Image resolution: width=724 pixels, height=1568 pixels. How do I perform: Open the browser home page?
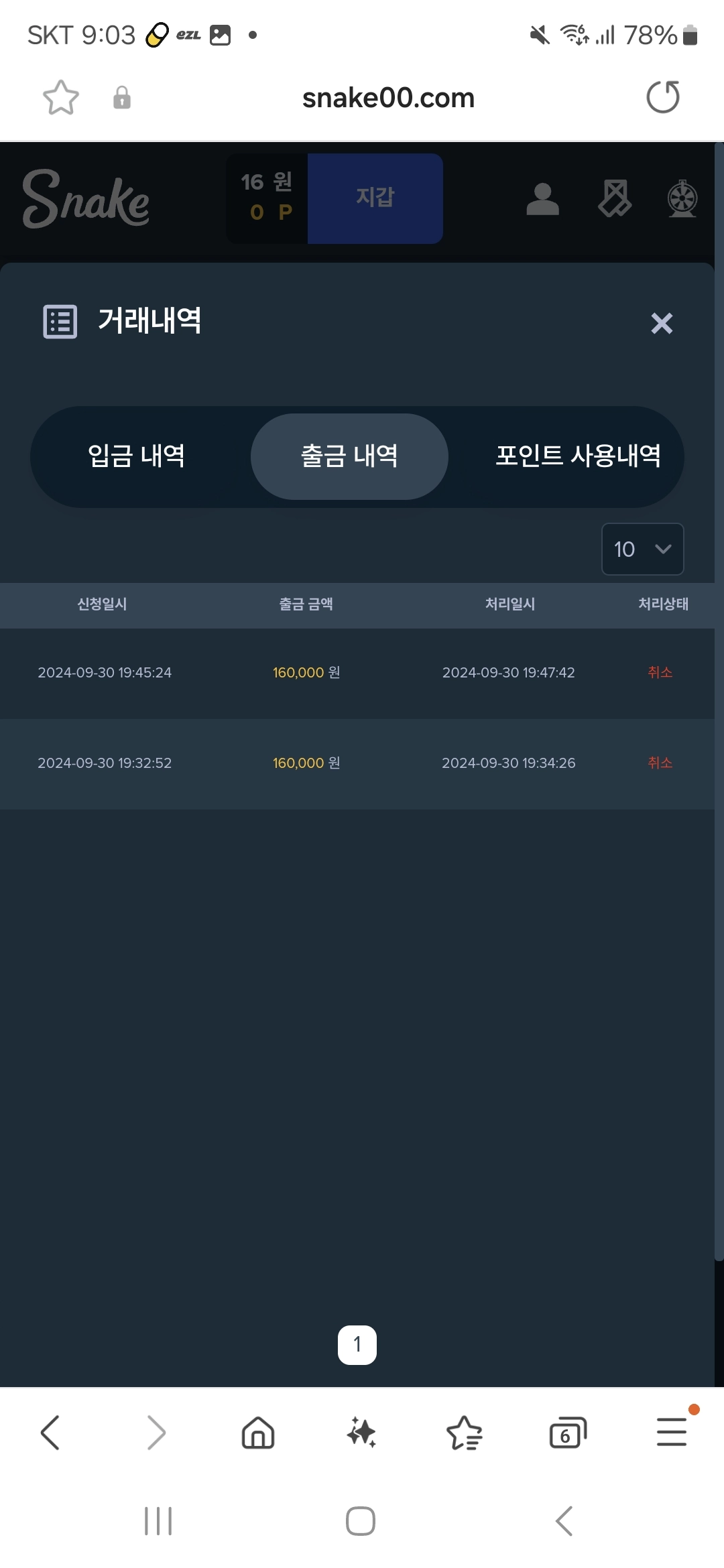(x=258, y=1433)
